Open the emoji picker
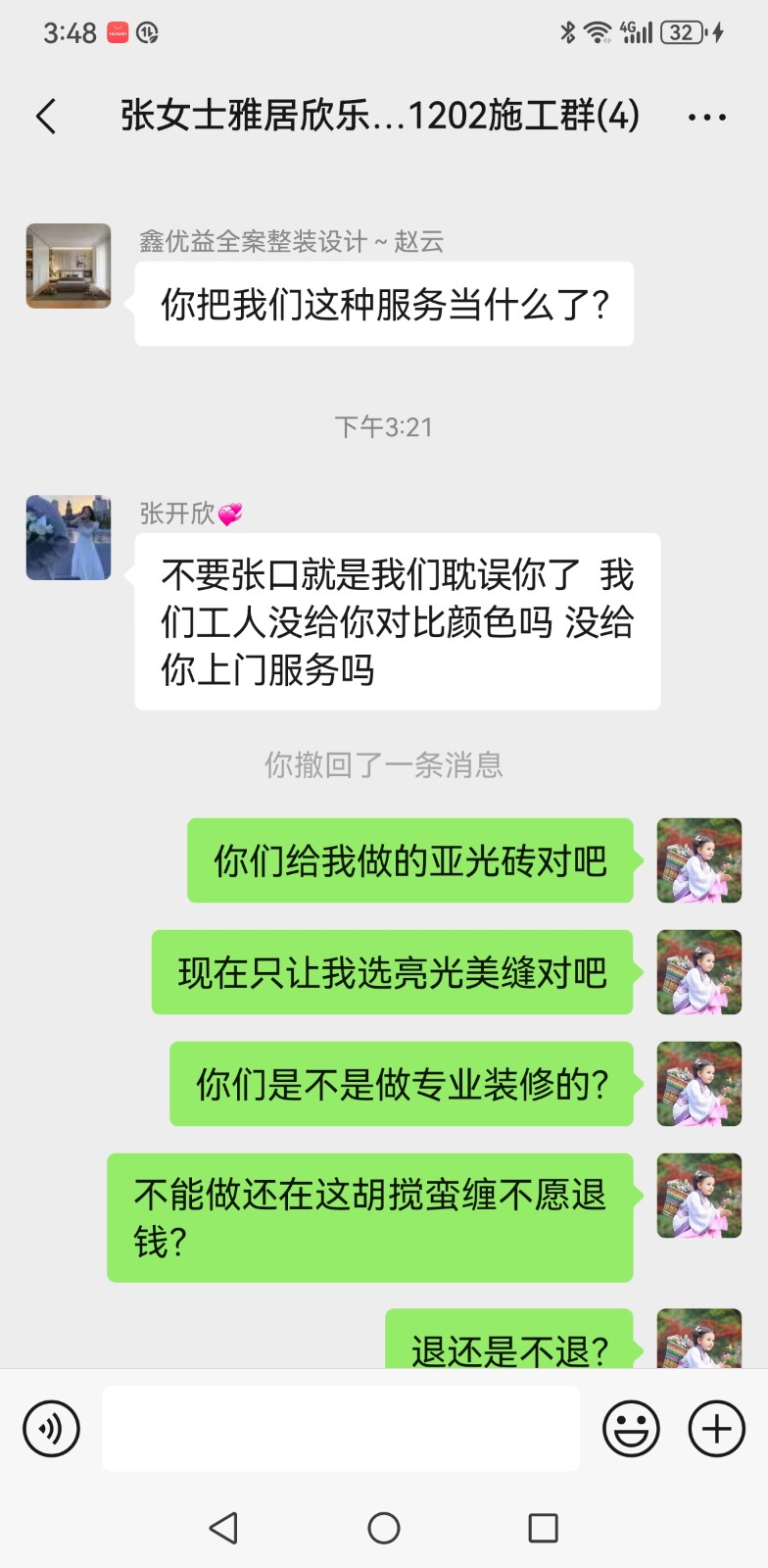768x1568 pixels. (631, 1429)
